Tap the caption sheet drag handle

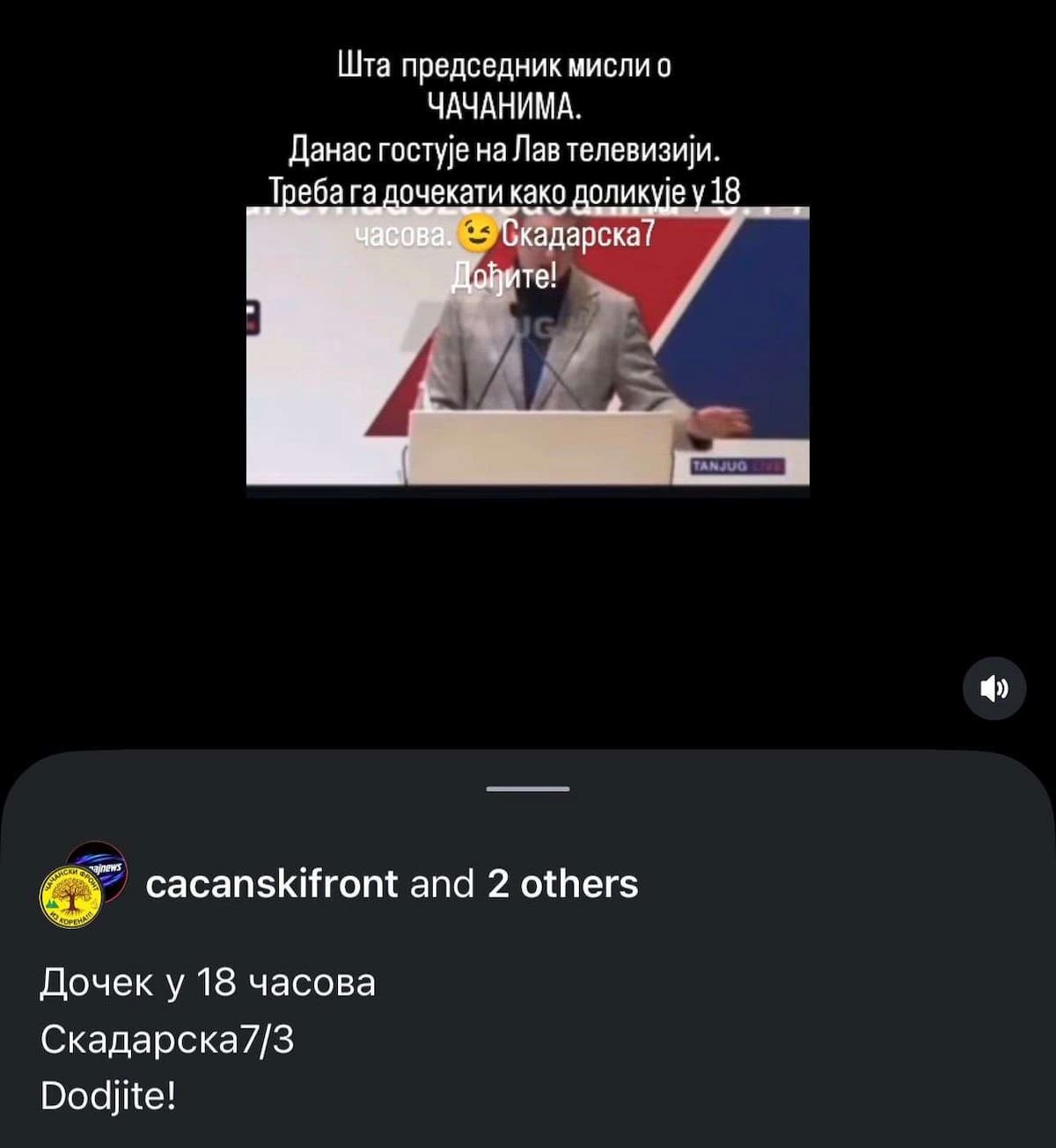(528, 789)
